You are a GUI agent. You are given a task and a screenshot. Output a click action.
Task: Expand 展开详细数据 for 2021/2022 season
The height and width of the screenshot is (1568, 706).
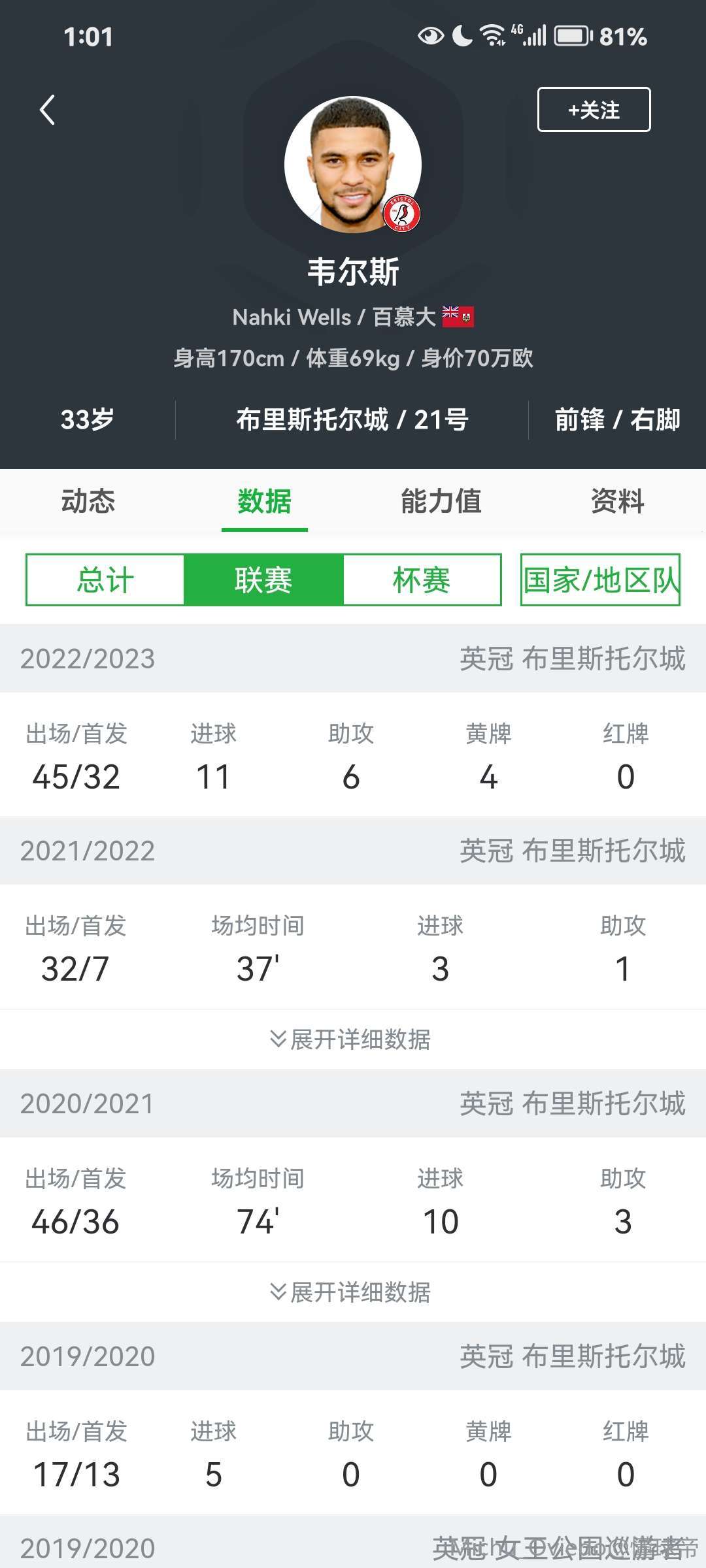(x=351, y=1039)
